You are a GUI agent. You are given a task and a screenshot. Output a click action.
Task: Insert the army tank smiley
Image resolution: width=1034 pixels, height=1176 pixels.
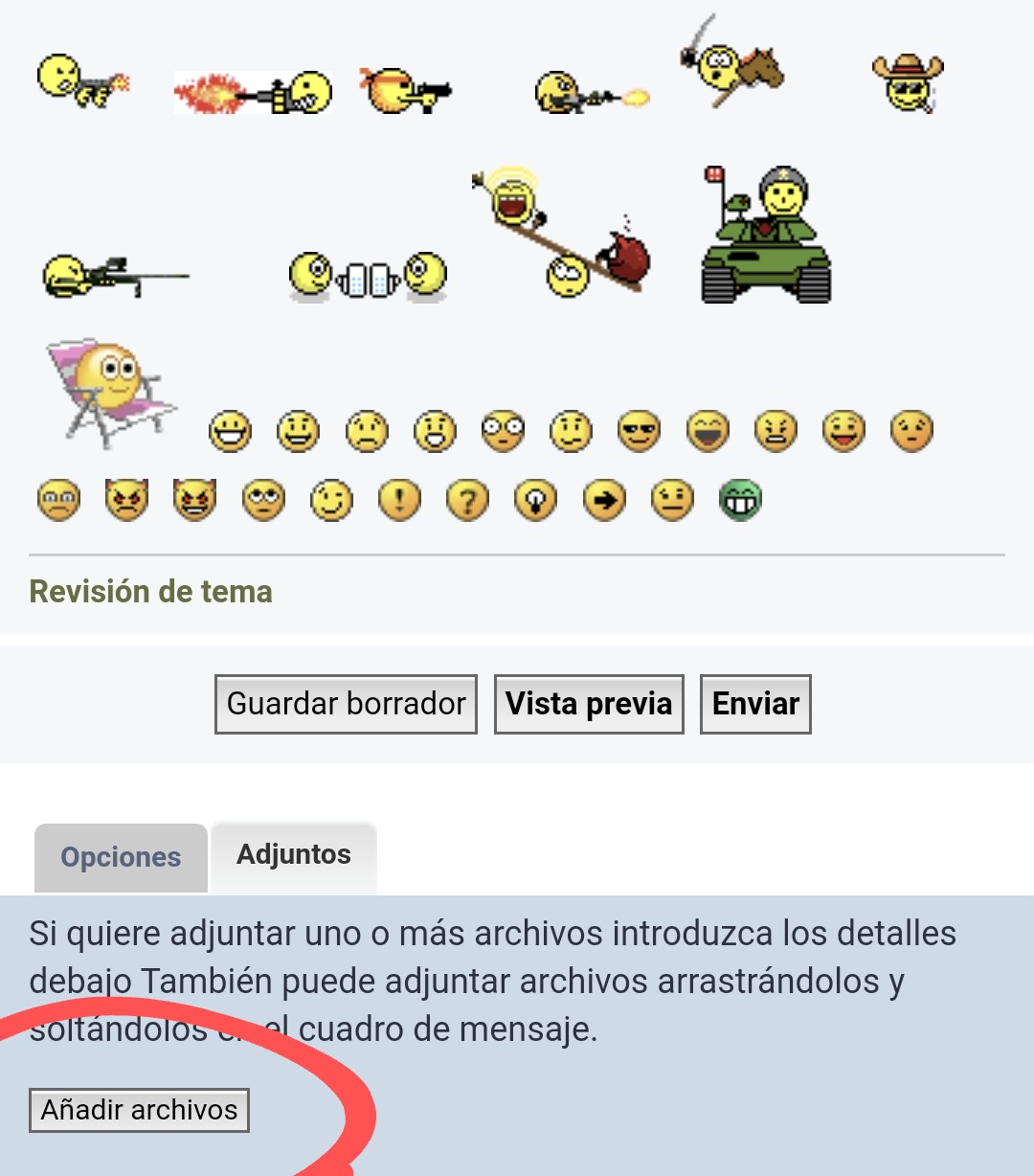766,237
